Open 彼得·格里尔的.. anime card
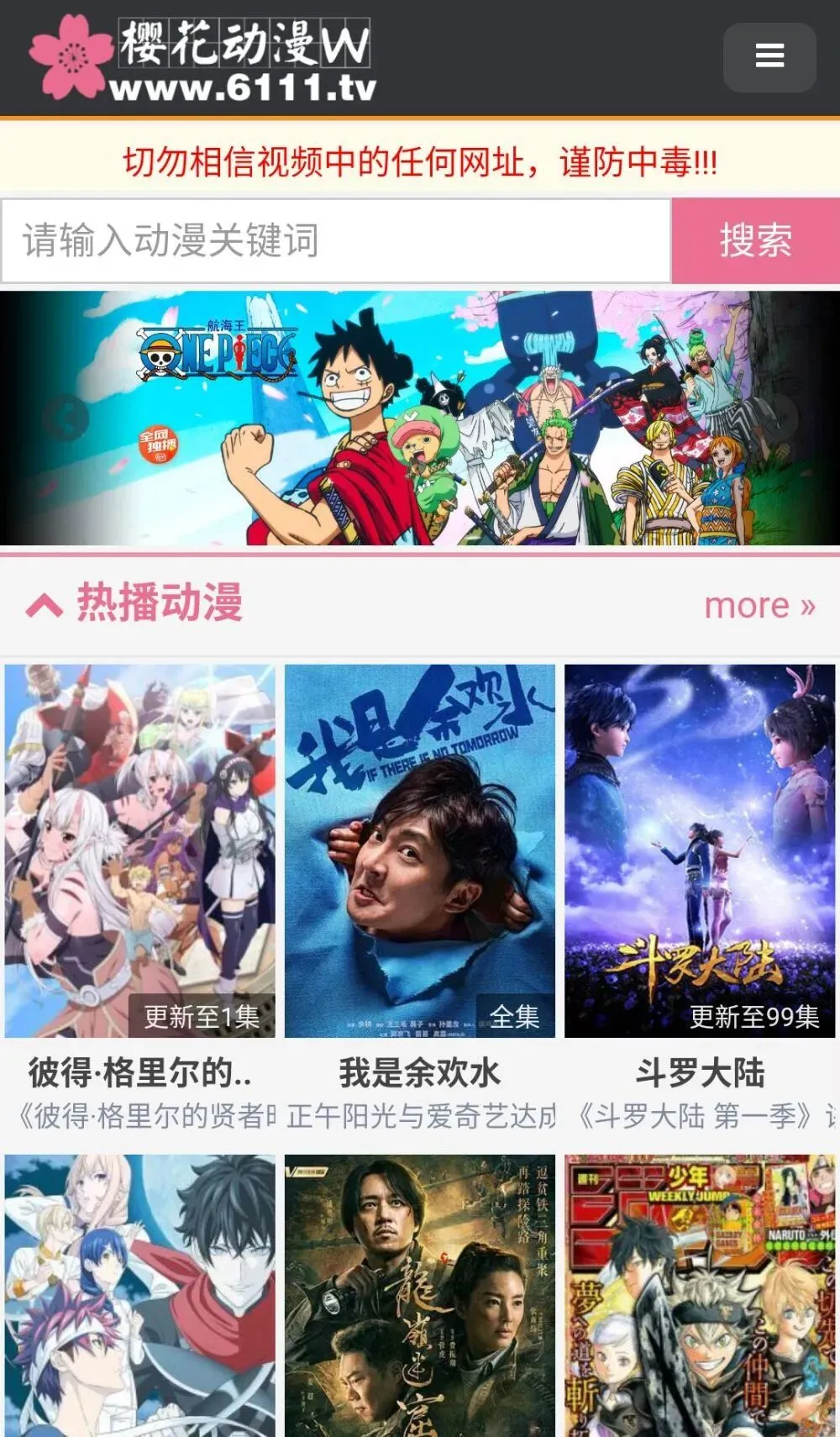 coord(139,850)
